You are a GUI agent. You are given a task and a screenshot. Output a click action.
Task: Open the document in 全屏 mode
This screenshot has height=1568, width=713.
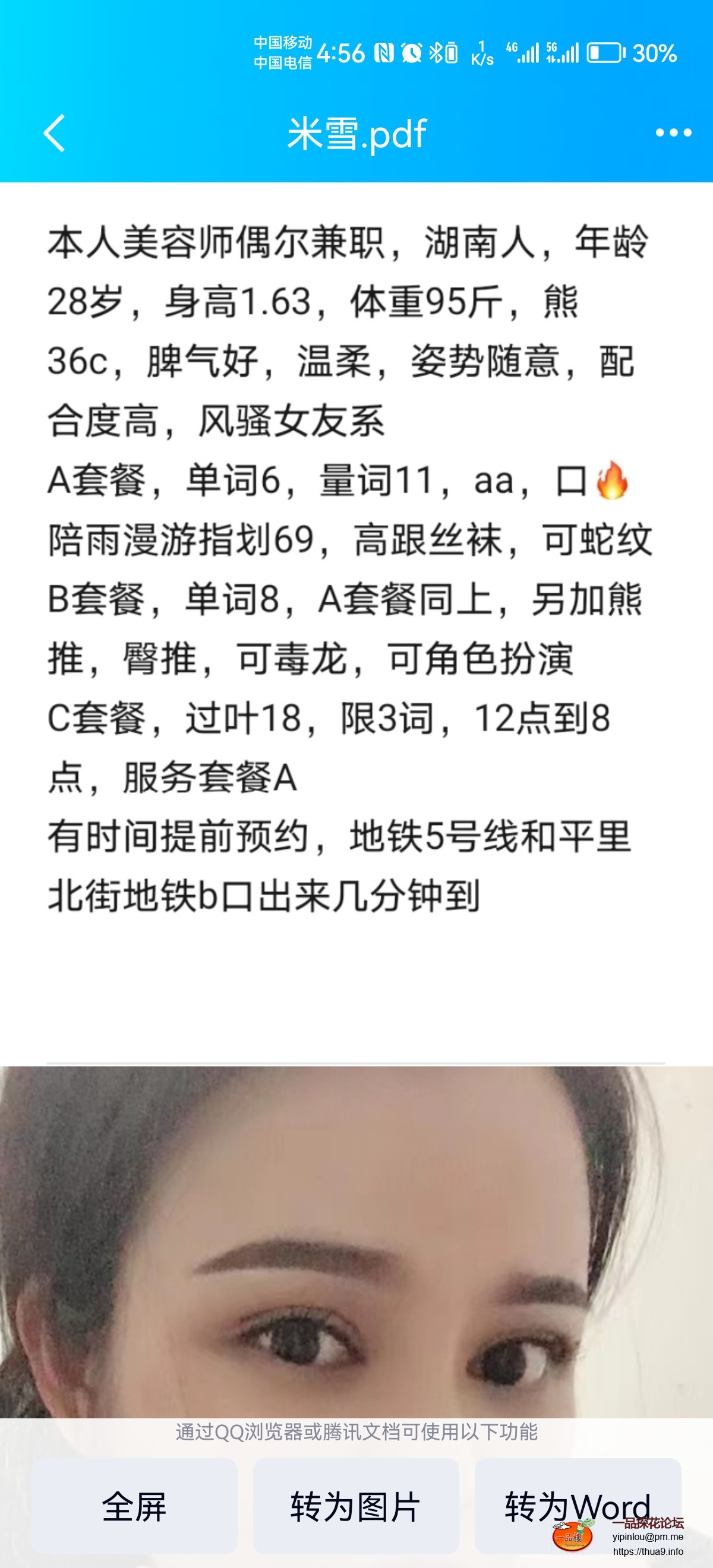[134, 1506]
